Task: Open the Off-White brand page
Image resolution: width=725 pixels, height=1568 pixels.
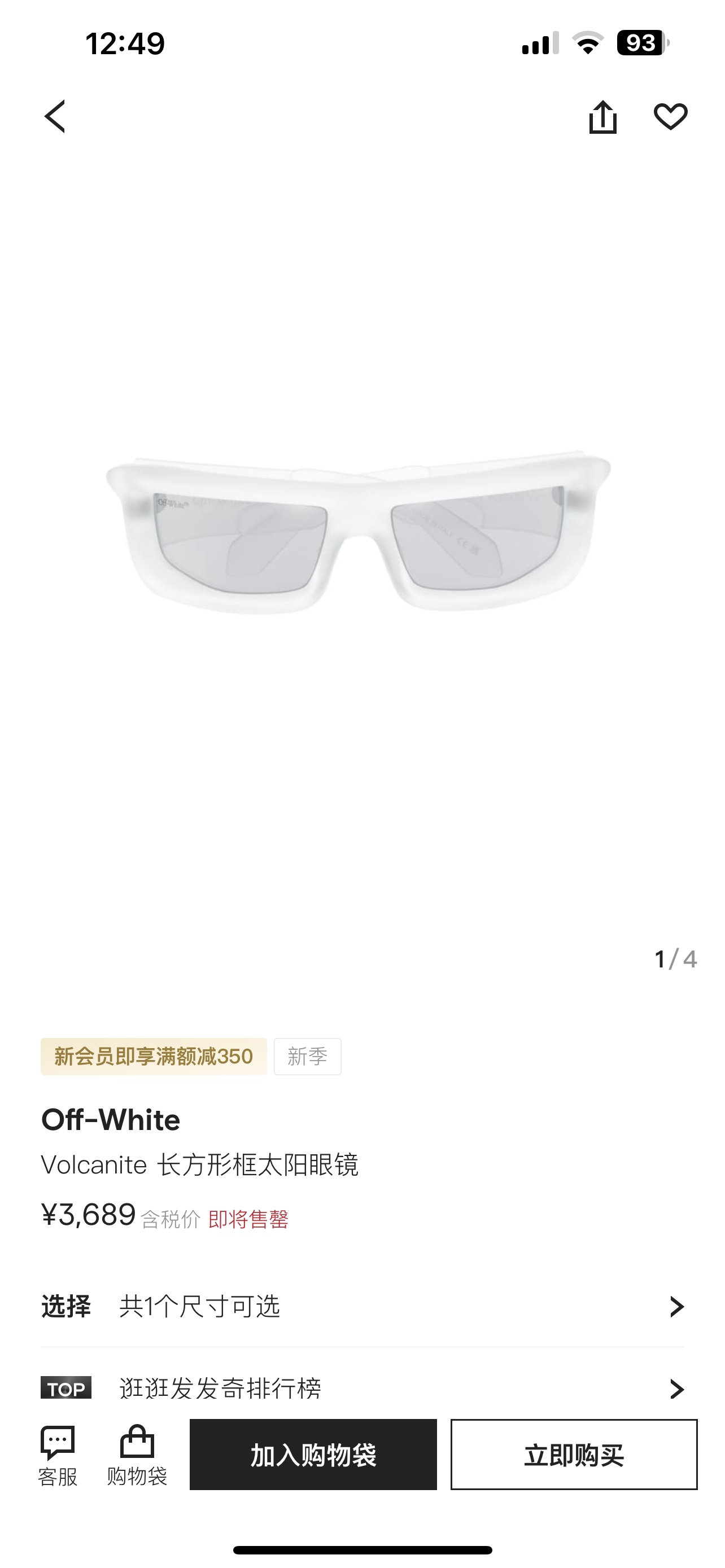Action: coord(111,1119)
